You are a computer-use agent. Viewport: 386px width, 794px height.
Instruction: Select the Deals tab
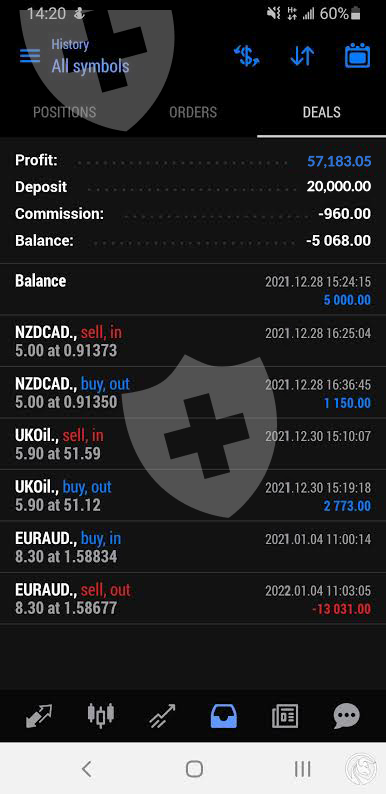pyautogui.click(x=322, y=112)
